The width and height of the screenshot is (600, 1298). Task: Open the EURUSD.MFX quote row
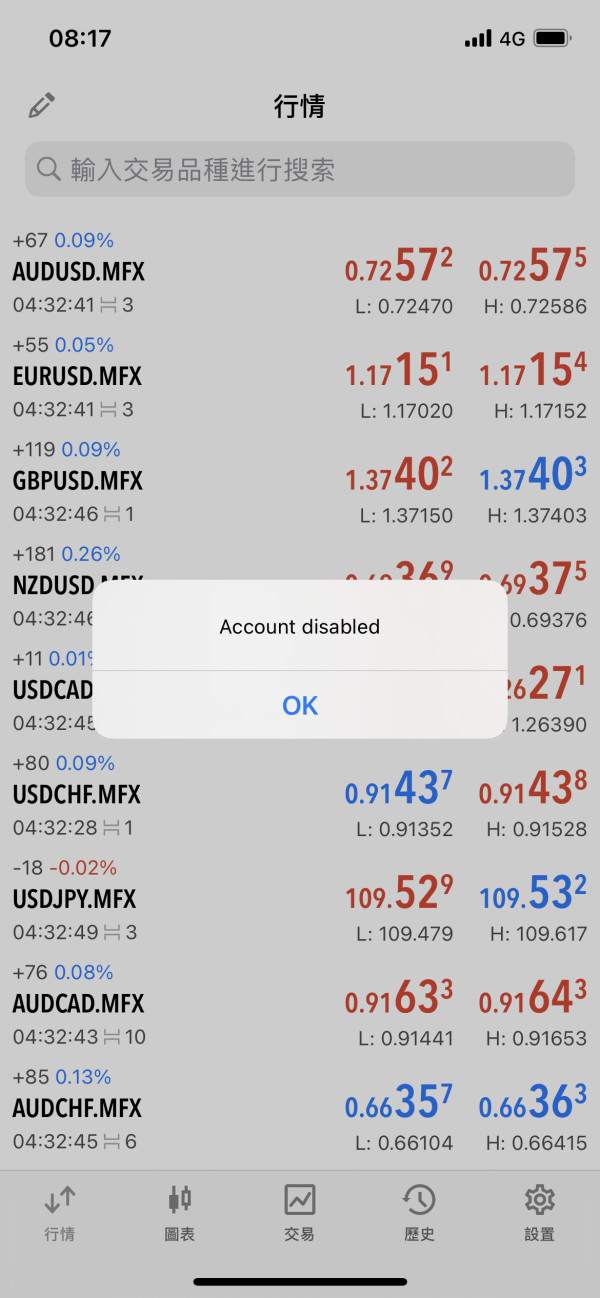(300, 380)
